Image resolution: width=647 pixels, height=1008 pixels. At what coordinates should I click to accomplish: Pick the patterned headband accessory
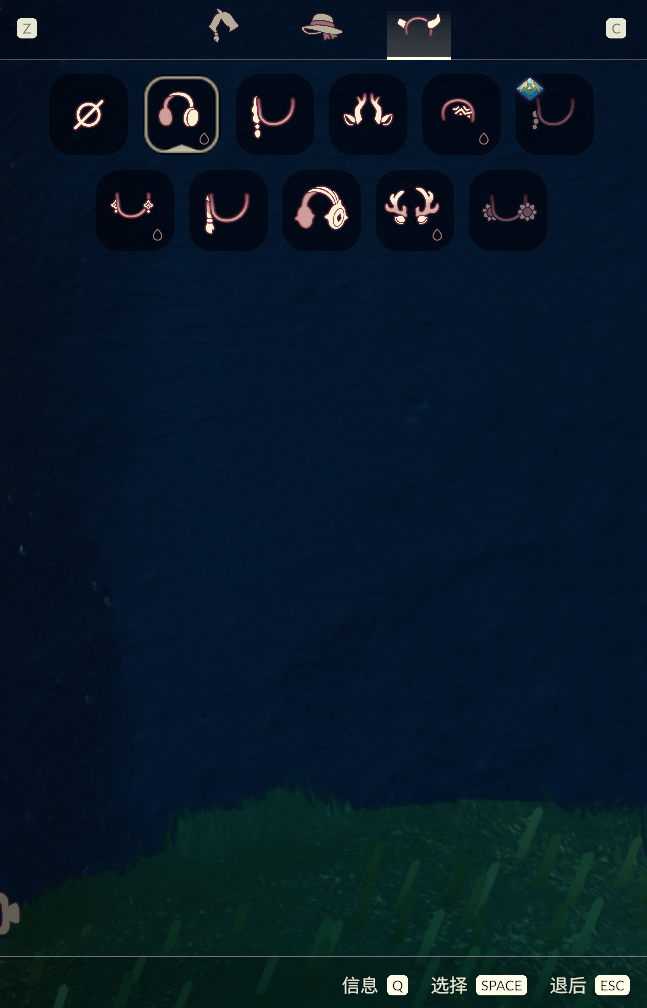[x=461, y=115]
